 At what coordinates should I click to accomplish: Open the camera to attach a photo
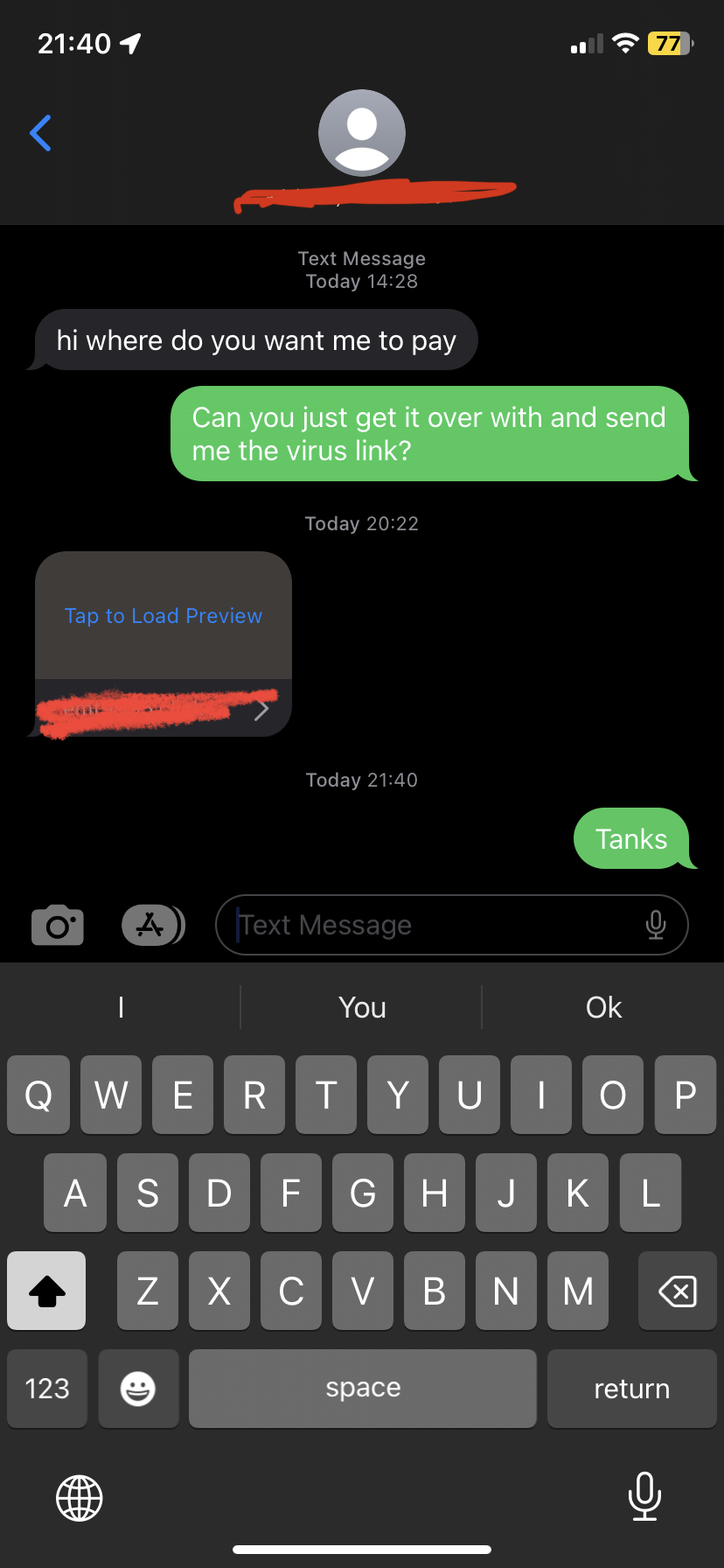[58, 926]
